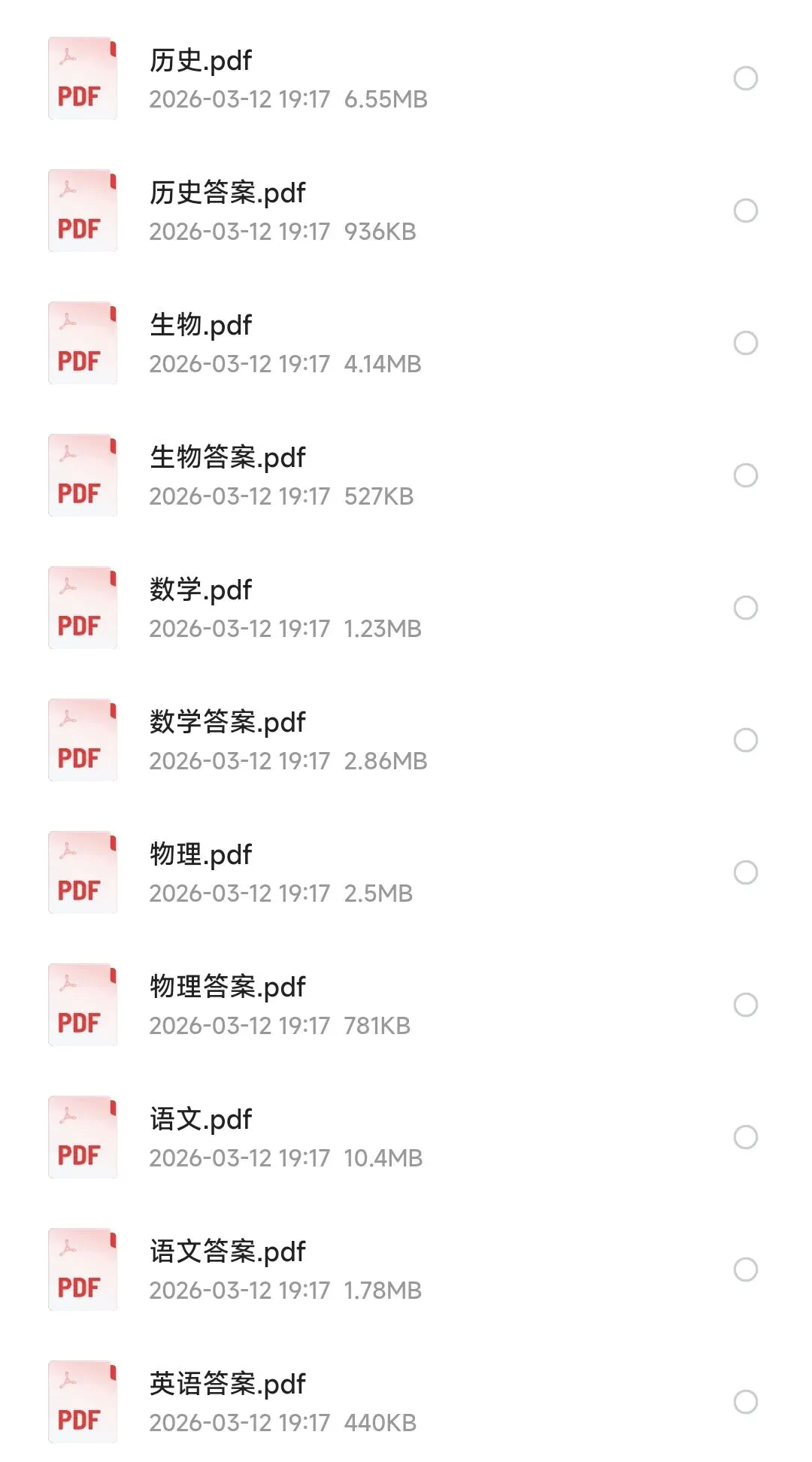Select the radio button for 历史答案.pdf
Viewport: 812px width, 1462px height.
[745, 211]
